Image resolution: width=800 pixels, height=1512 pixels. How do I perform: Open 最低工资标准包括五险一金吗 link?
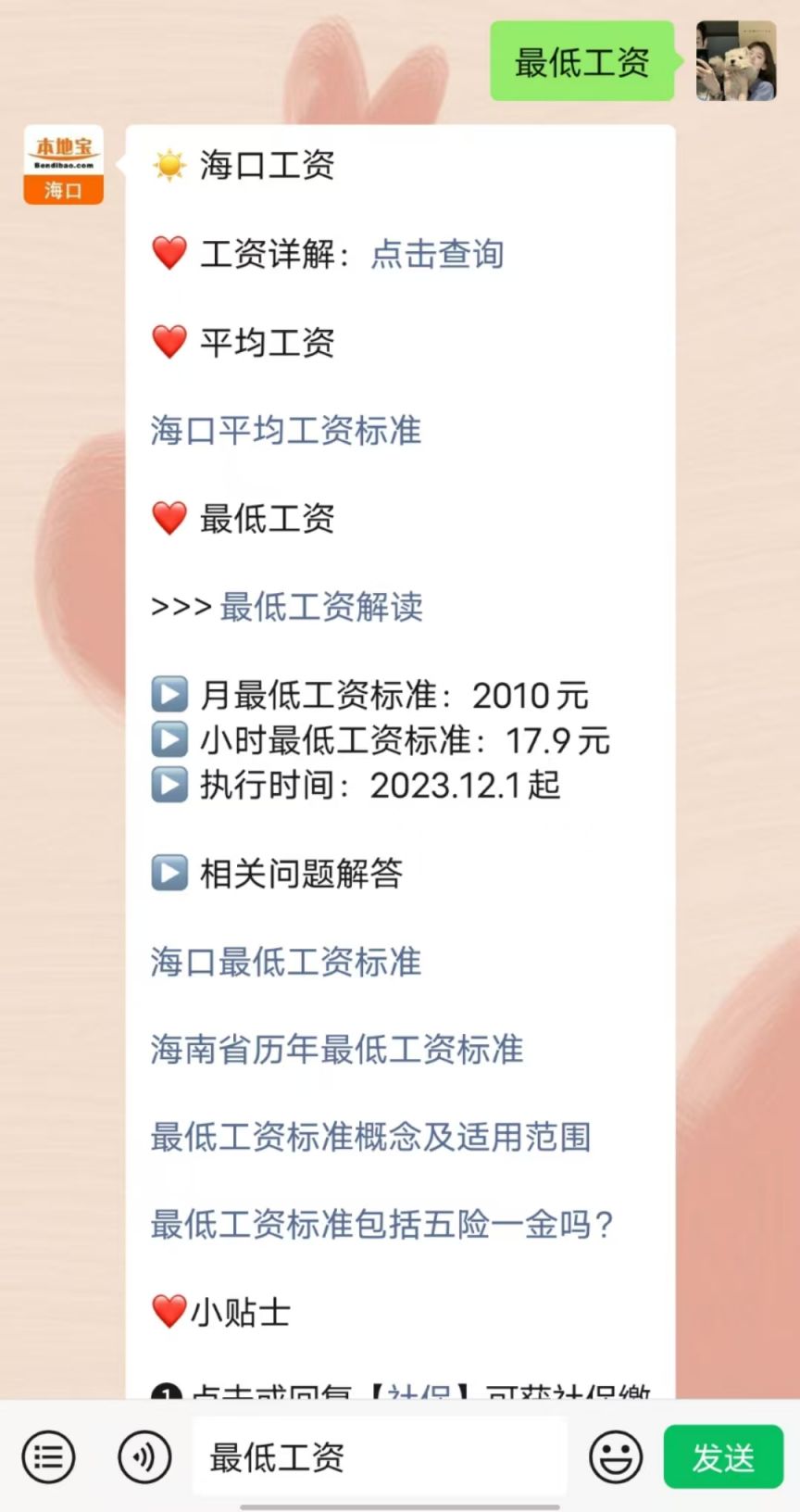tap(381, 1225)
